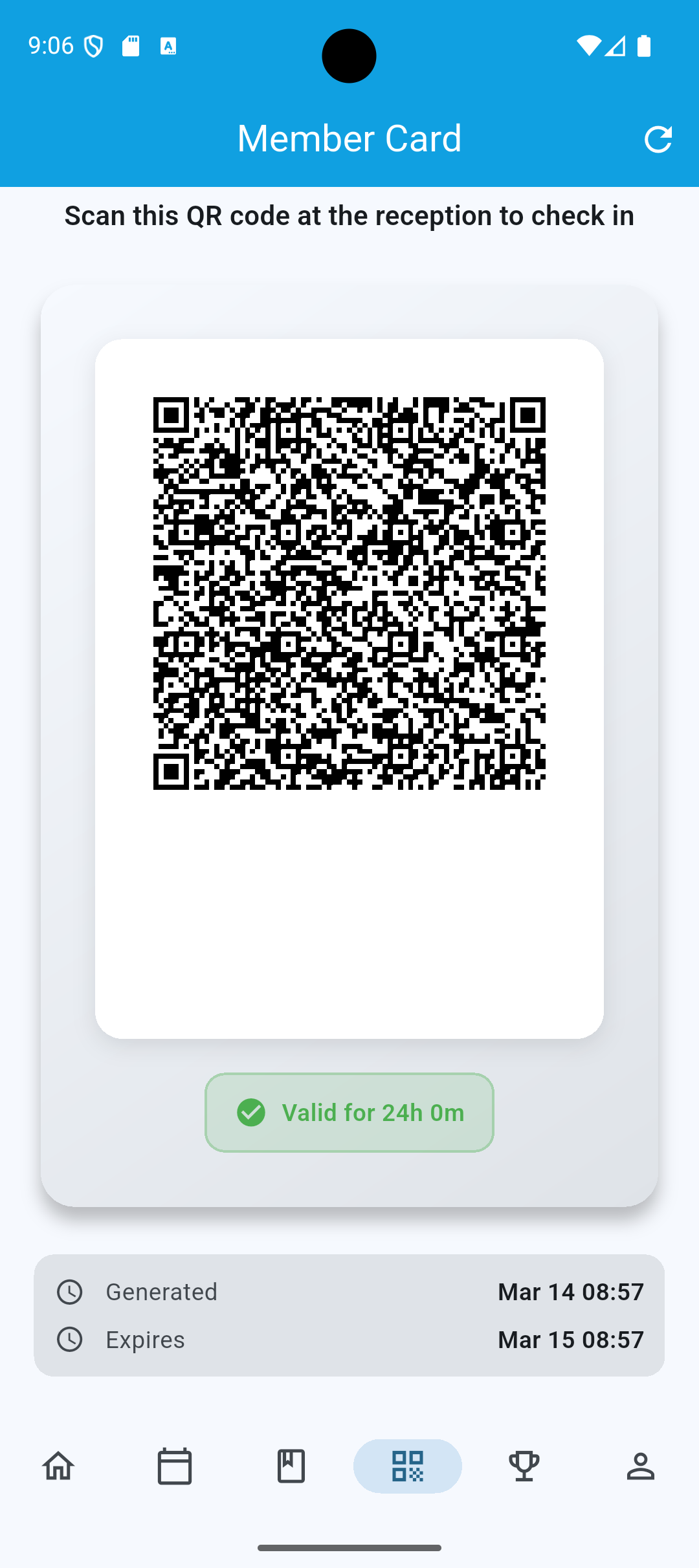Select the highlighted QR navigation tab

tap(407, 1466)
